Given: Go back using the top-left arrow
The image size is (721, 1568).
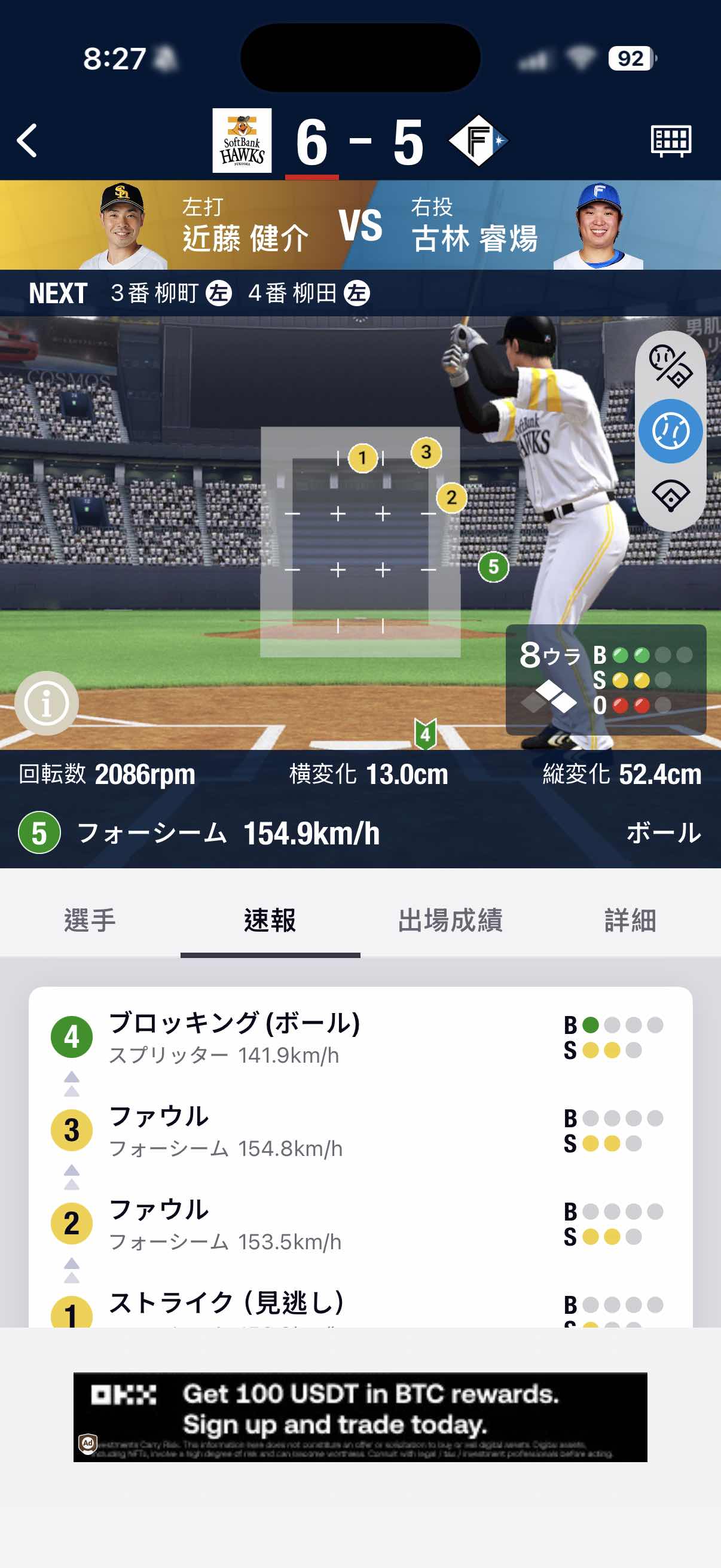Looking at the screenshot, I should click(x=28, y=141).
